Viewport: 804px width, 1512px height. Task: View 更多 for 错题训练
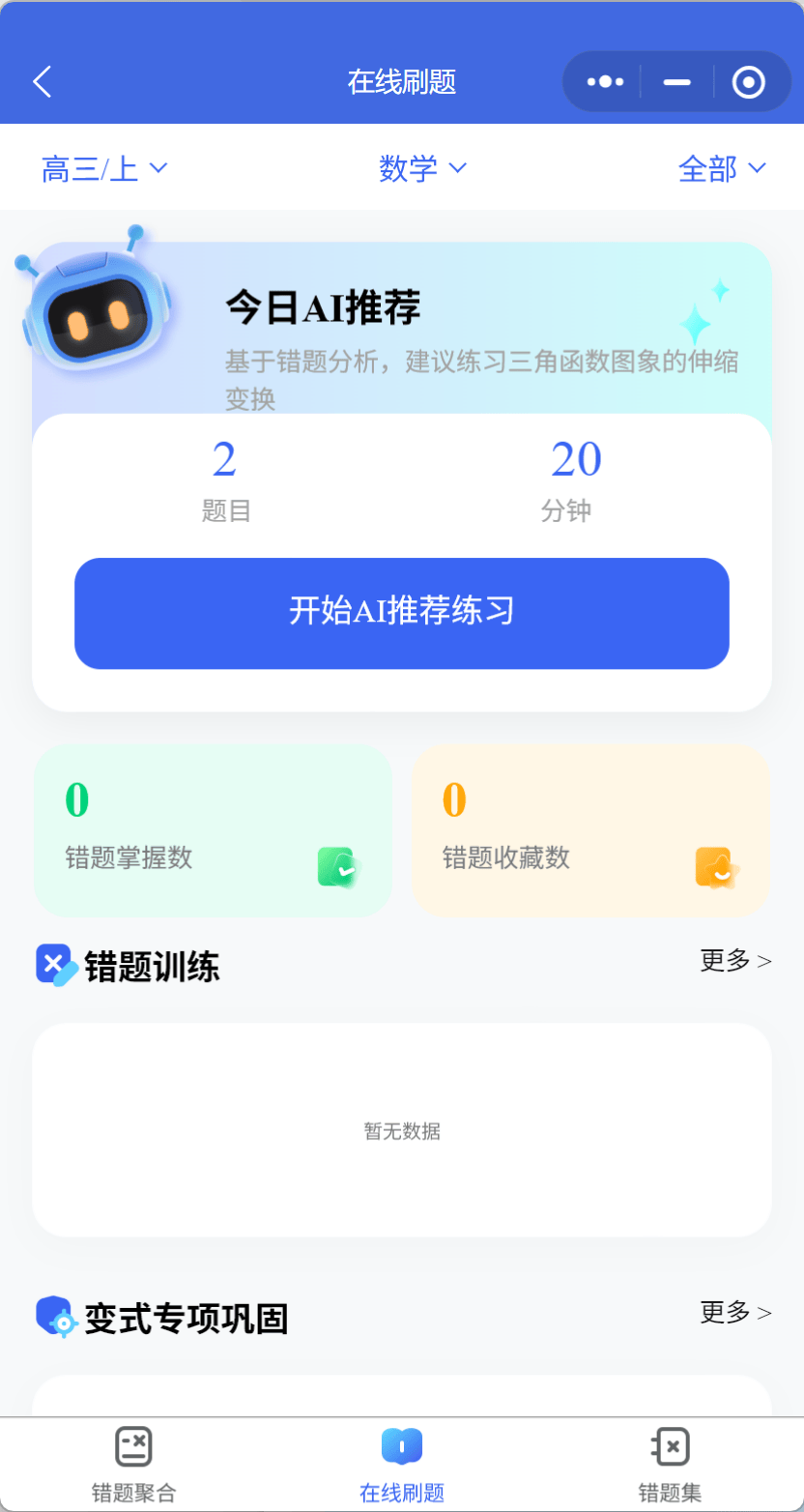point(735,961)
